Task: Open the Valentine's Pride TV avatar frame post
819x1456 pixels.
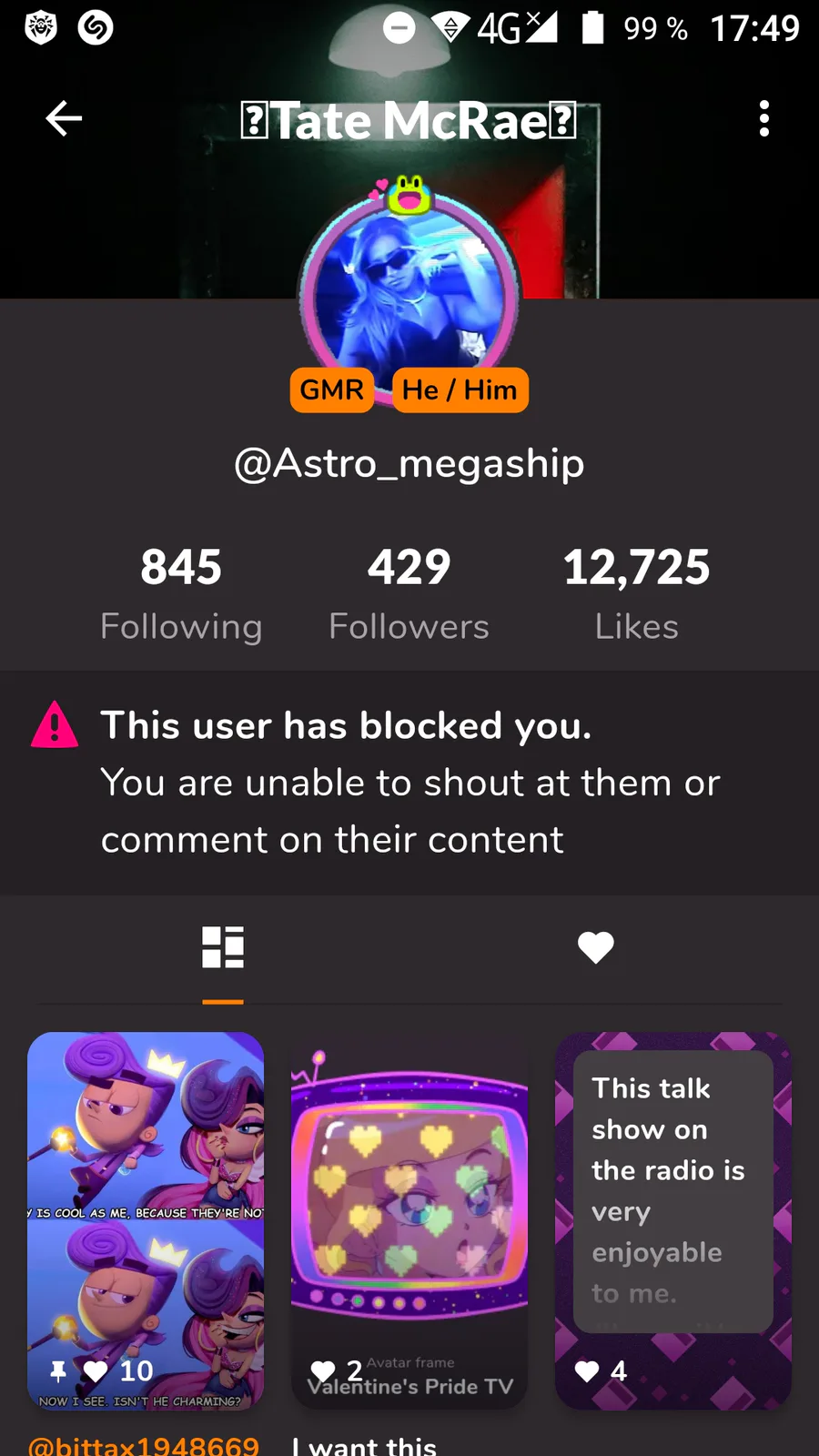Action: (409, 1220)
